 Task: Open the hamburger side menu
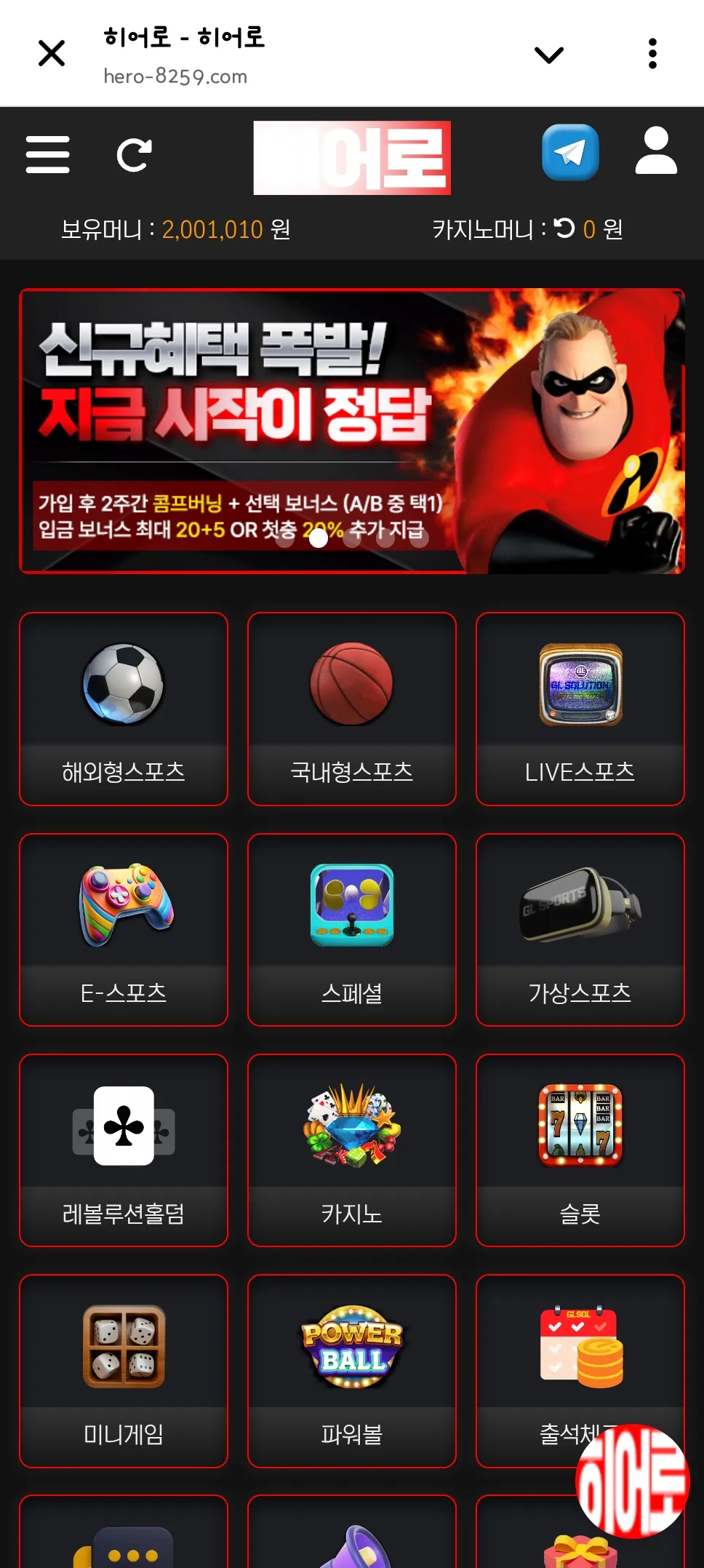pos(48,154)
